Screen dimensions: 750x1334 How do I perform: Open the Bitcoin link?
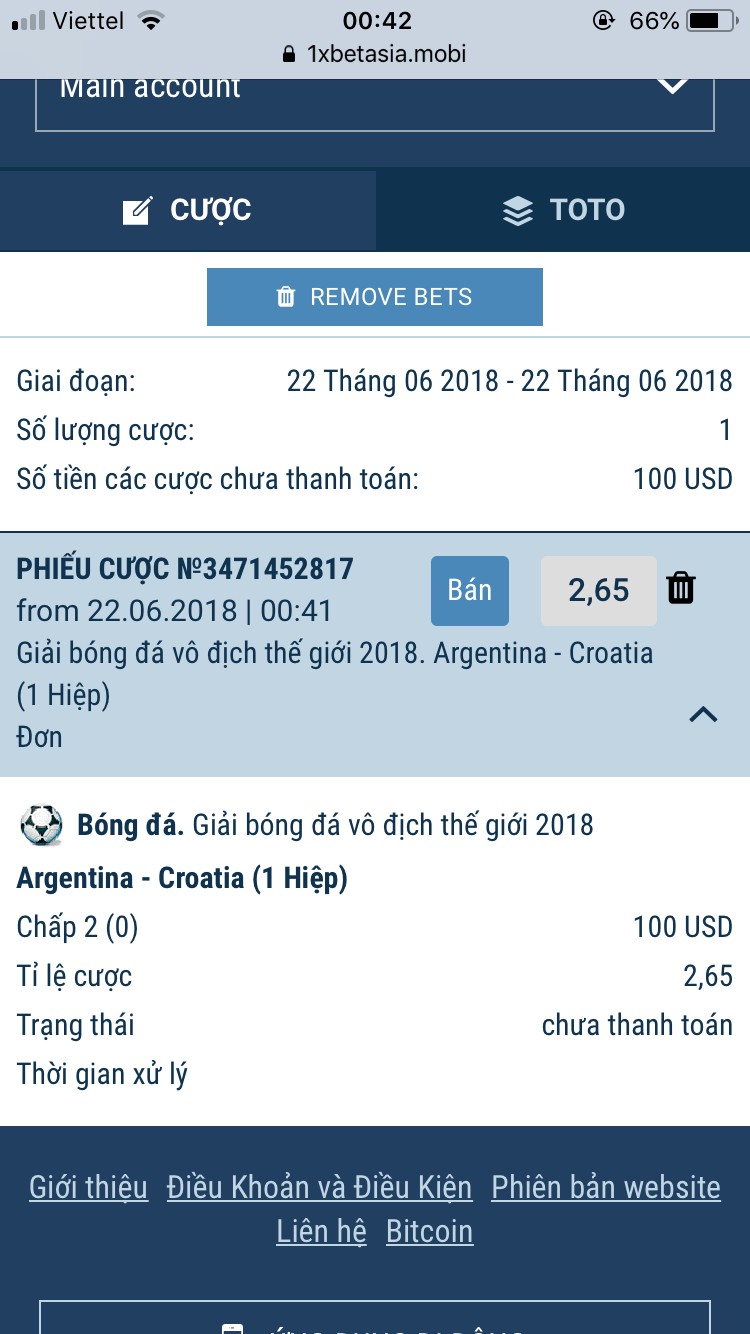coord(429,1231)
